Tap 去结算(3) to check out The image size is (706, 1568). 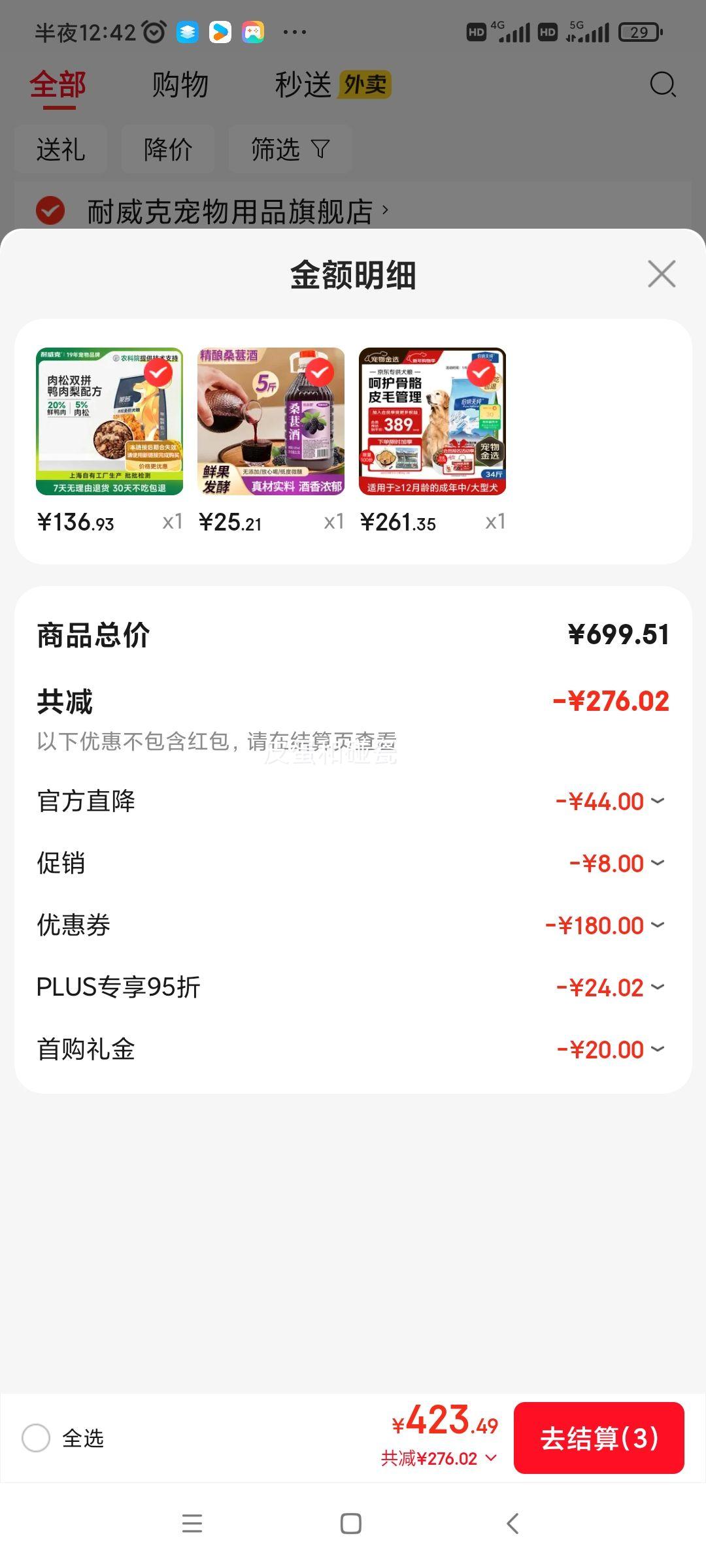pyautogui.click(x=599, y=1438)
